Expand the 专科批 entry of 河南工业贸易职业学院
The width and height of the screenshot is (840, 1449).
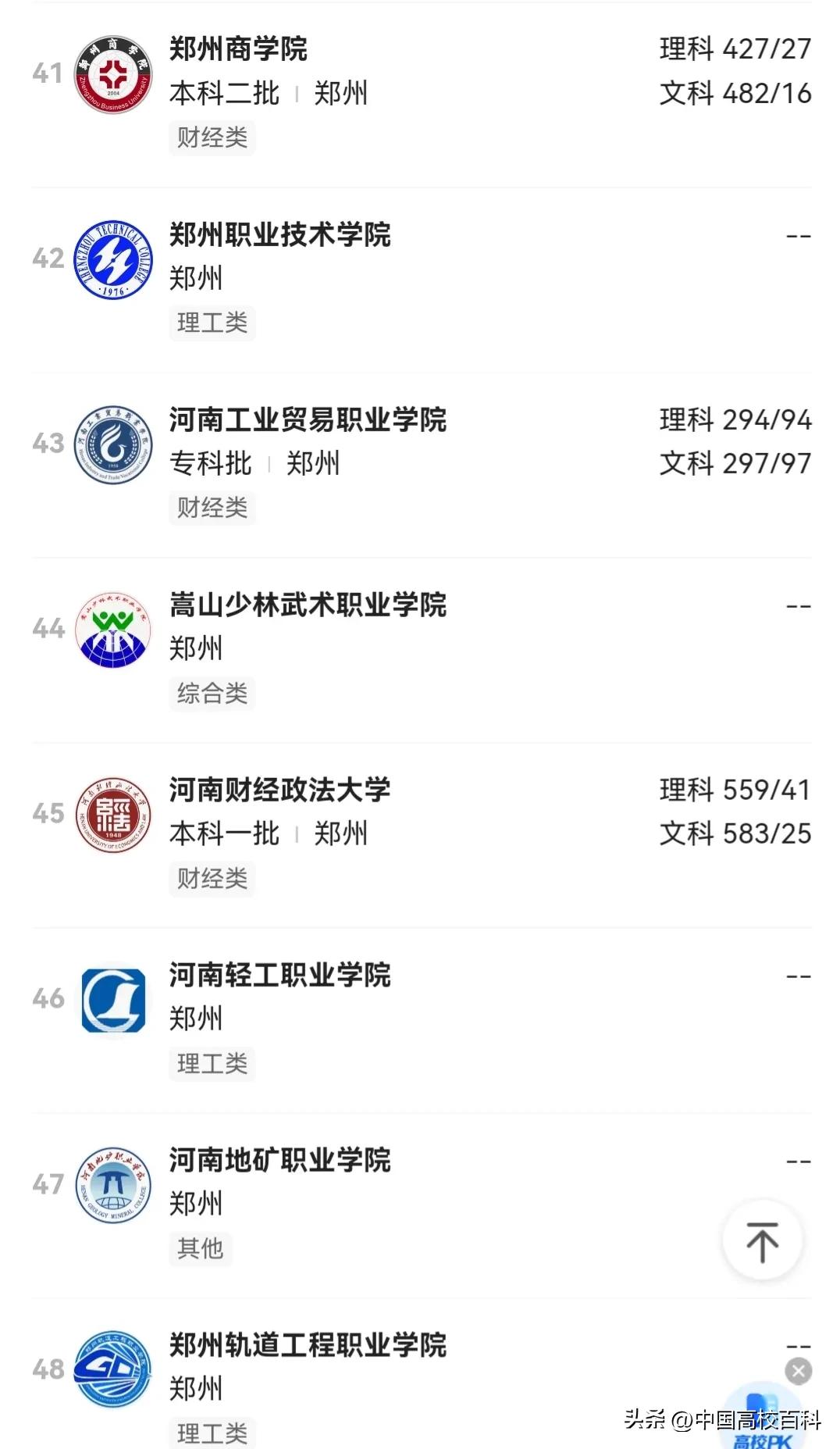(212, 464)
